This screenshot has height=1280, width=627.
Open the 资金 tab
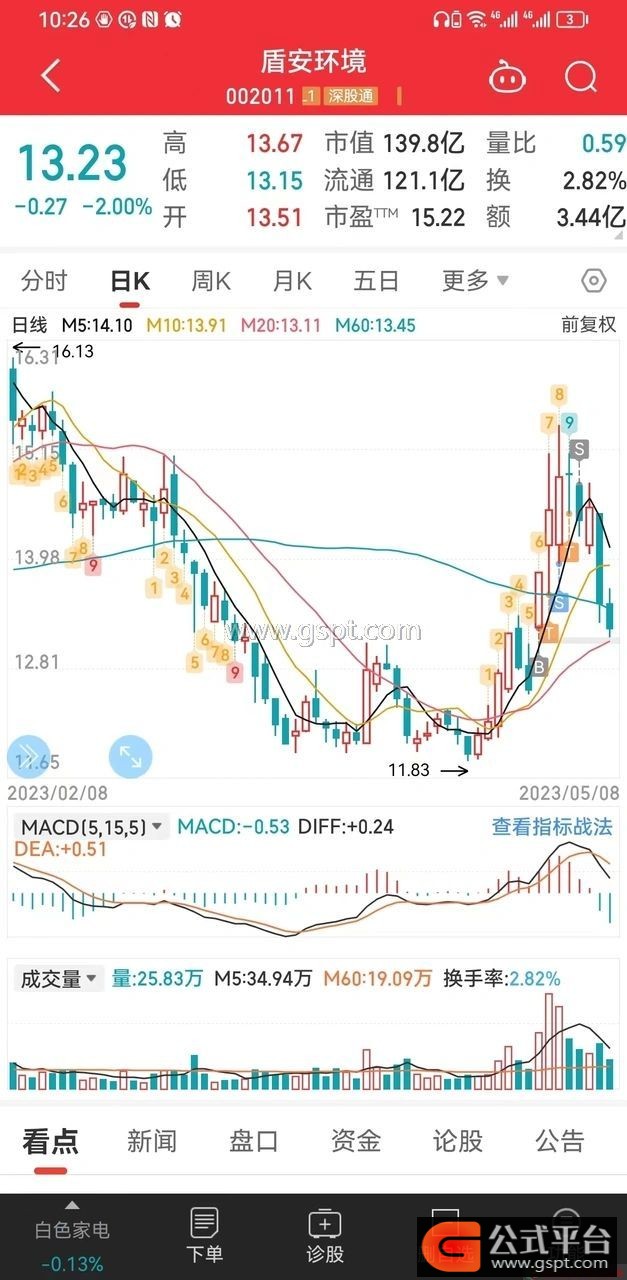(356, 1141)
